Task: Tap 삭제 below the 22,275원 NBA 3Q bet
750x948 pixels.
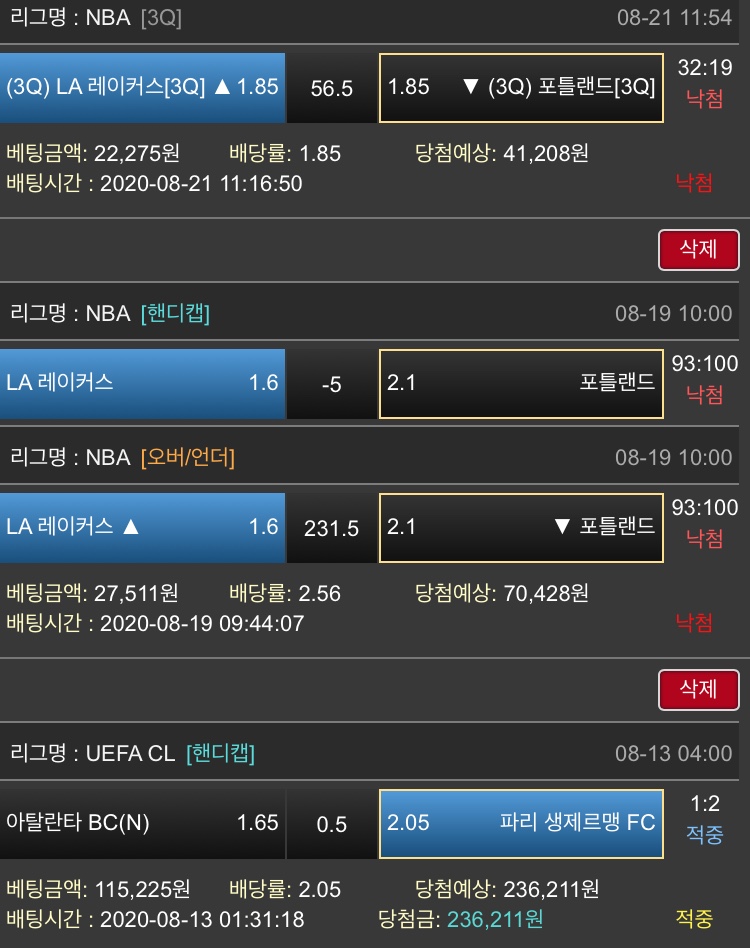Action: pos(699,249)
